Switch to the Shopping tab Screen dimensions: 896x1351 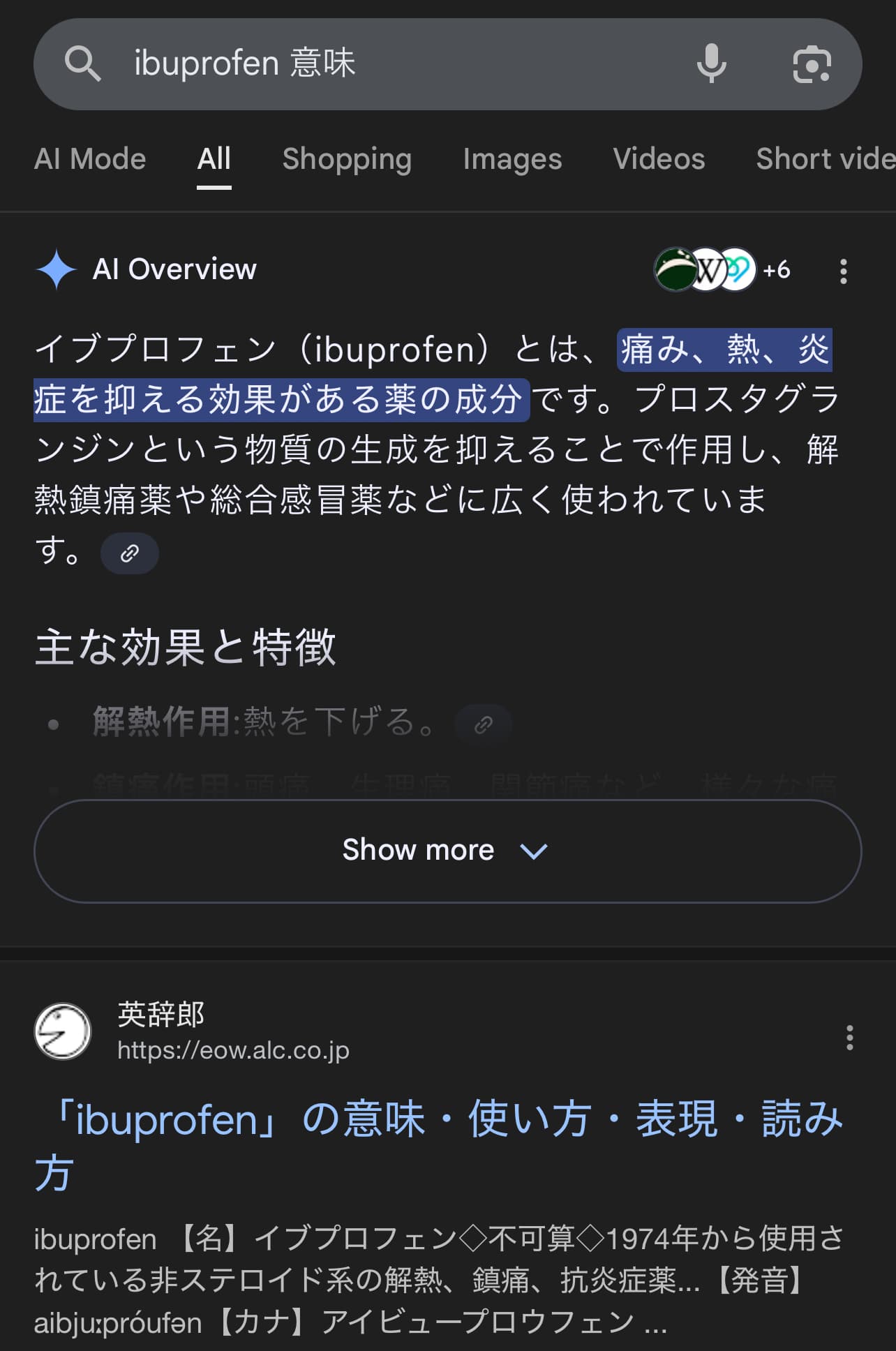pos(347,159)
